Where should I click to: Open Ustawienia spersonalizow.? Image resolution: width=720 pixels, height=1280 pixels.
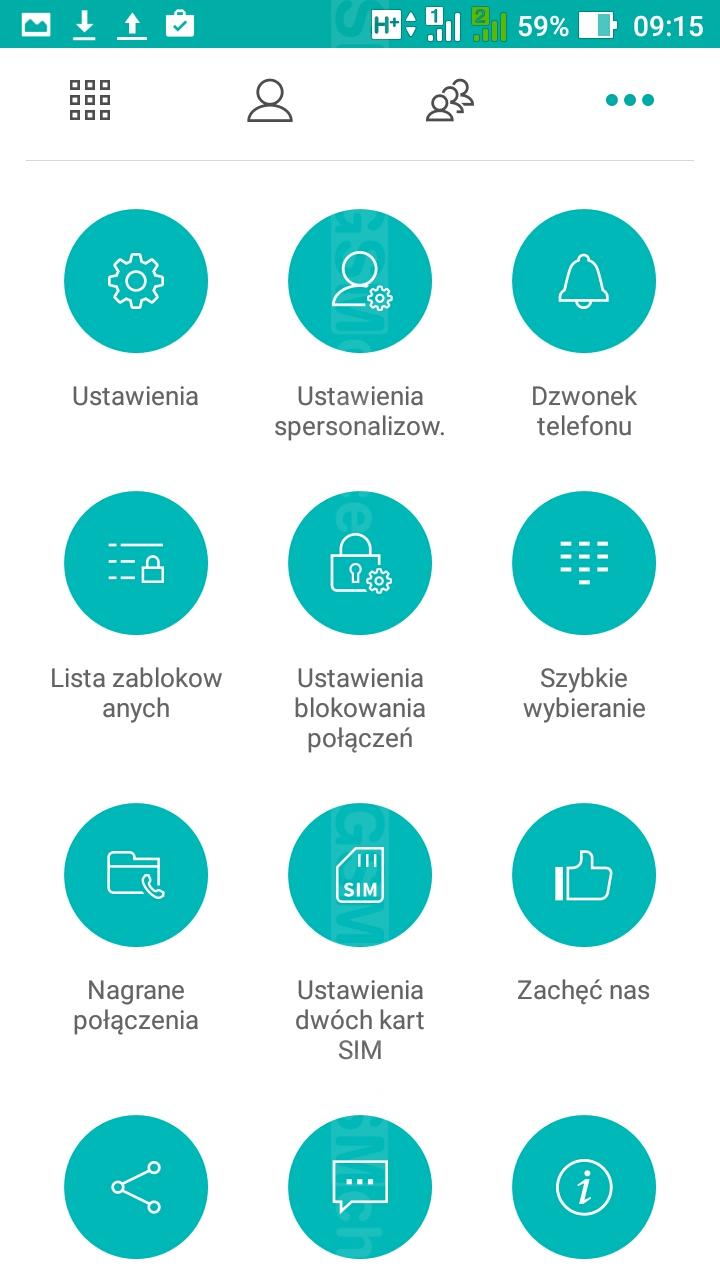pyautogui.click(x=360, y=281)
